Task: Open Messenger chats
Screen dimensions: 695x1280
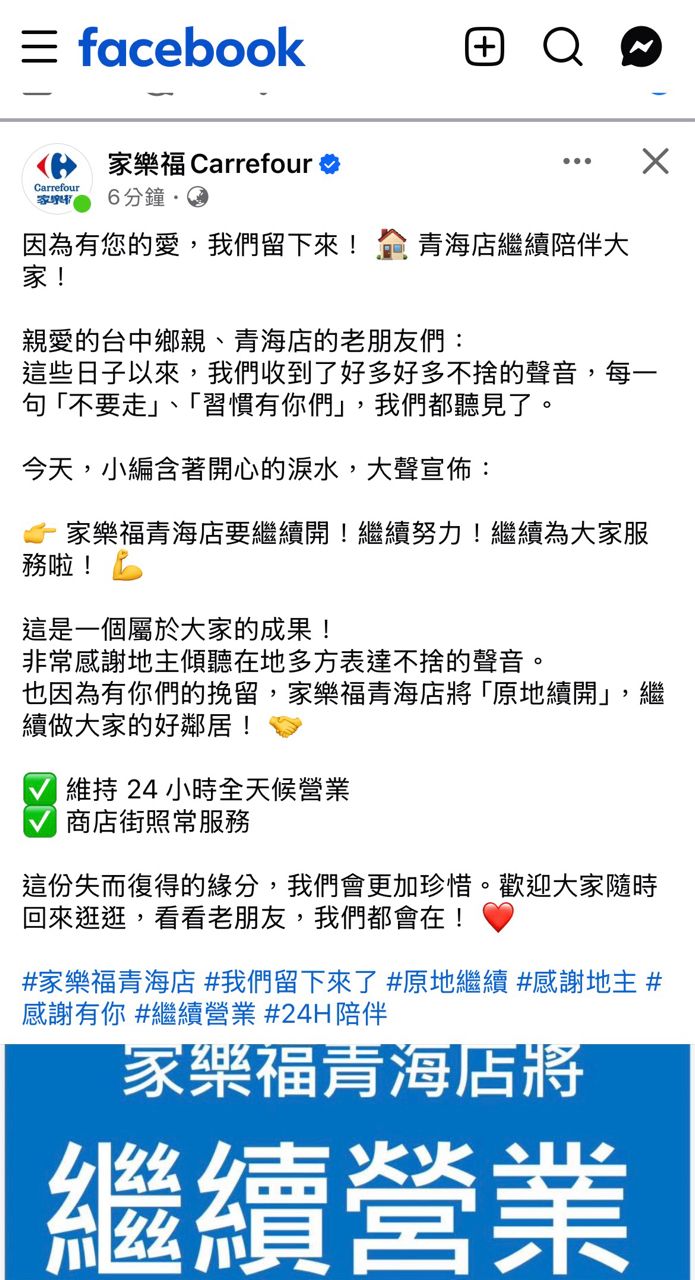Action: point(641,47)
